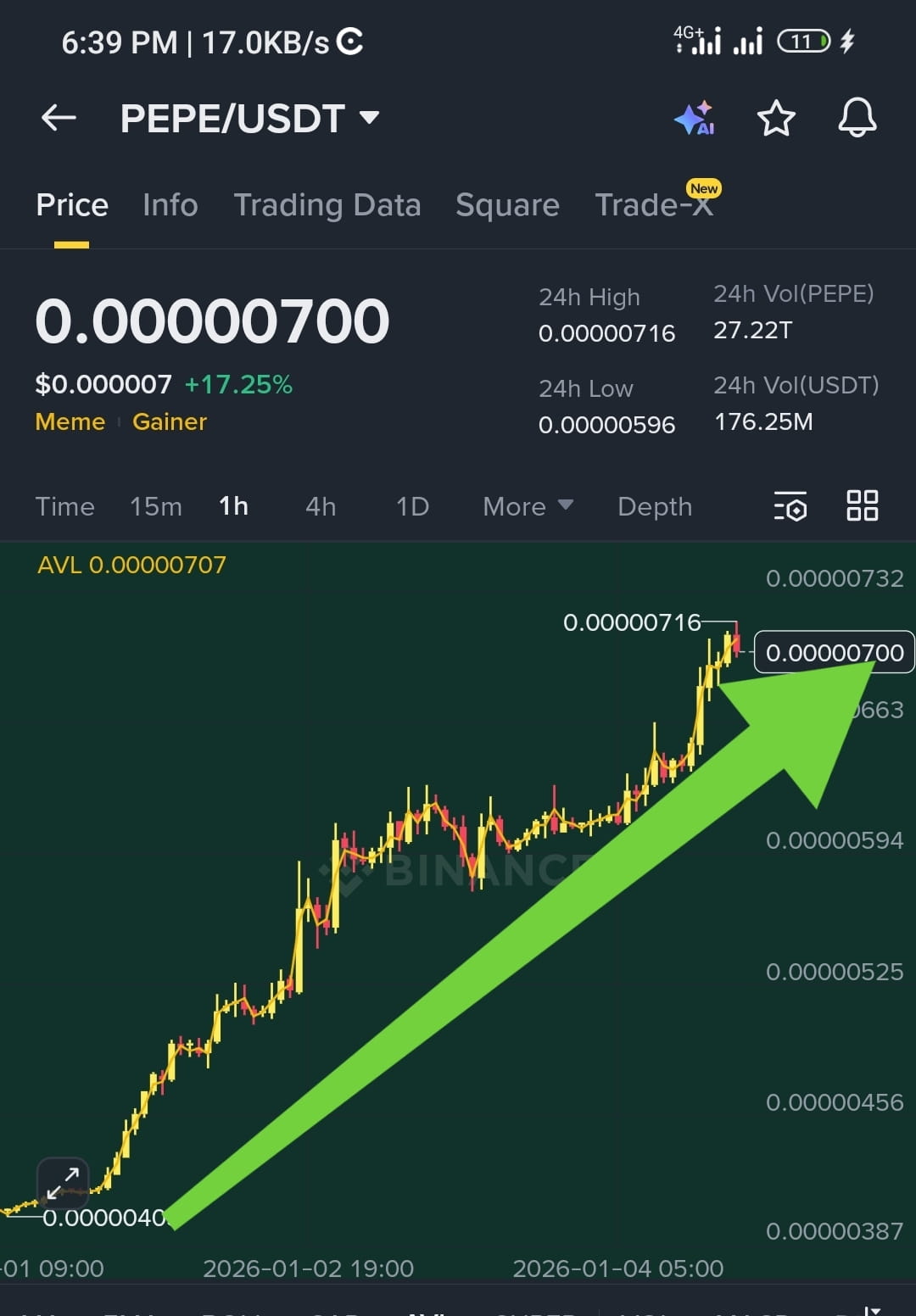This screenshot has height=1316, width=916.
Task: Toggle the BOLL indicator
Action: 229,1313
